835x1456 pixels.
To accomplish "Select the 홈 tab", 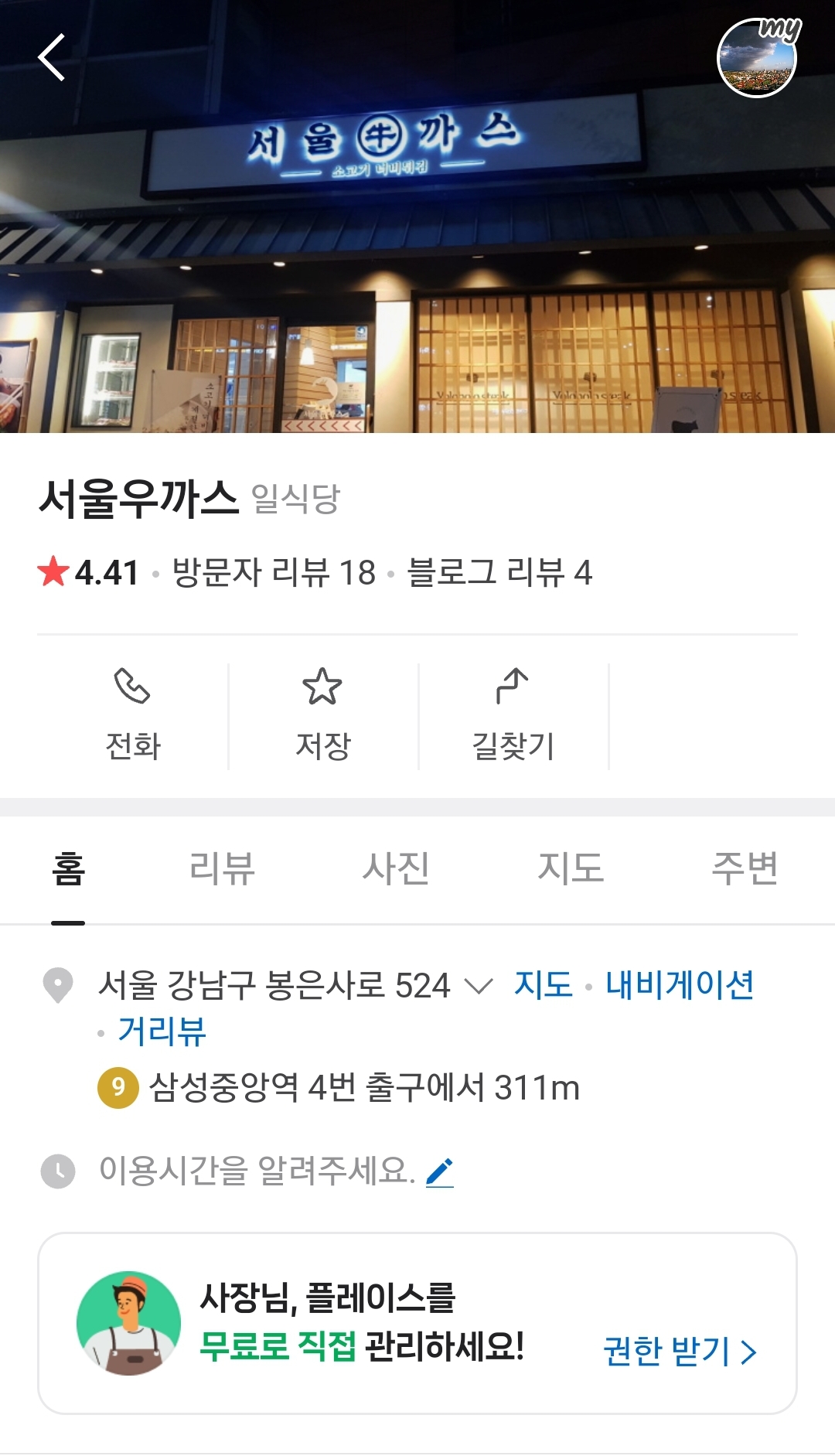I will [68, 868].
